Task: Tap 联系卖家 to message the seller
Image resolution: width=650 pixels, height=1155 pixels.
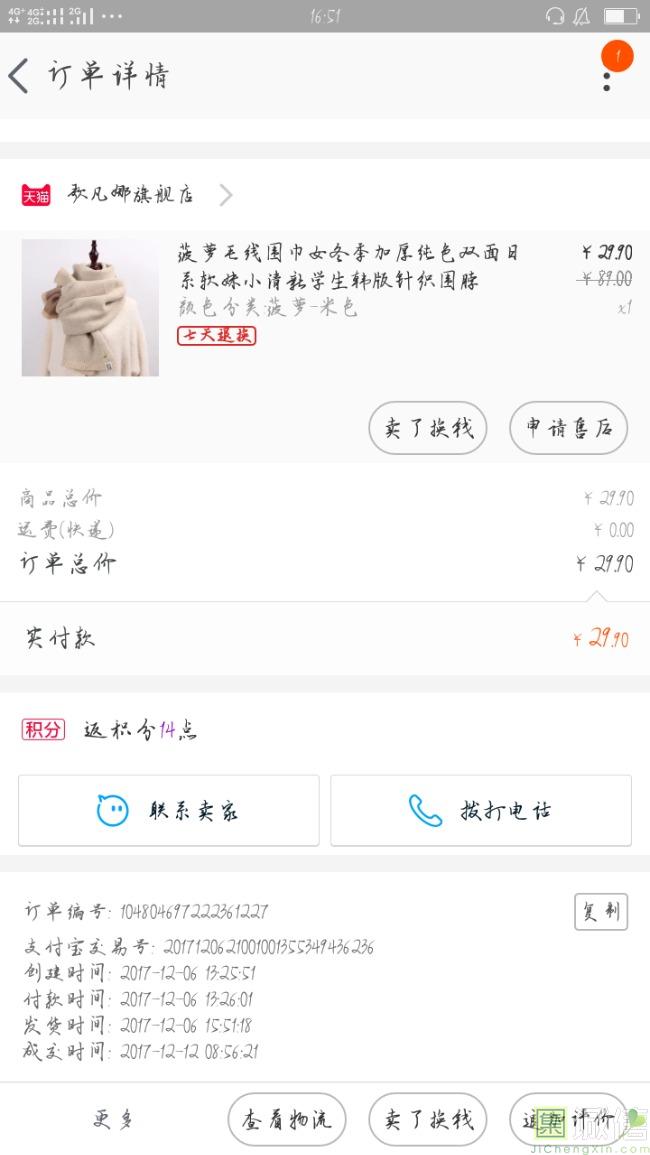Action: point(169,810)
